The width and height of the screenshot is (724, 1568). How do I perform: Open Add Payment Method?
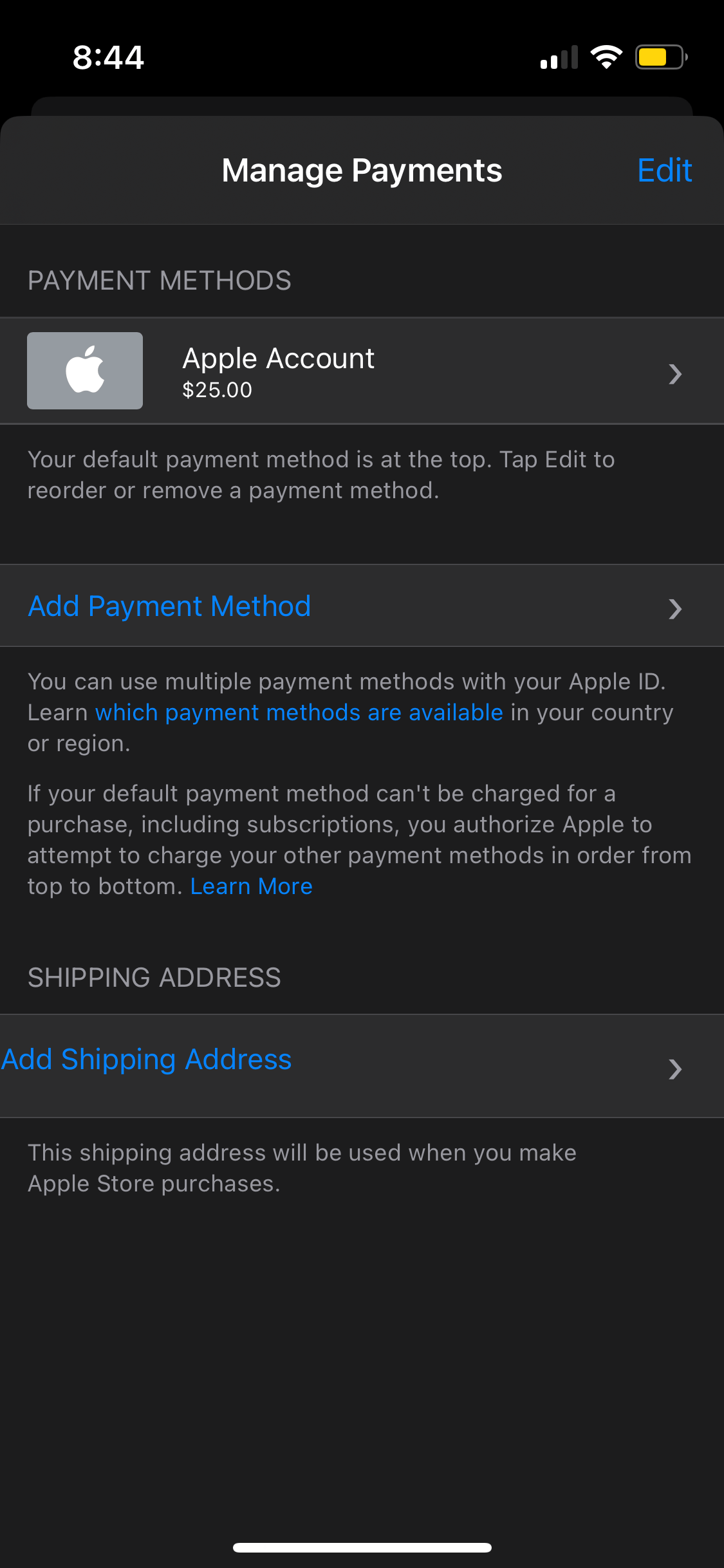pos(169,606)
